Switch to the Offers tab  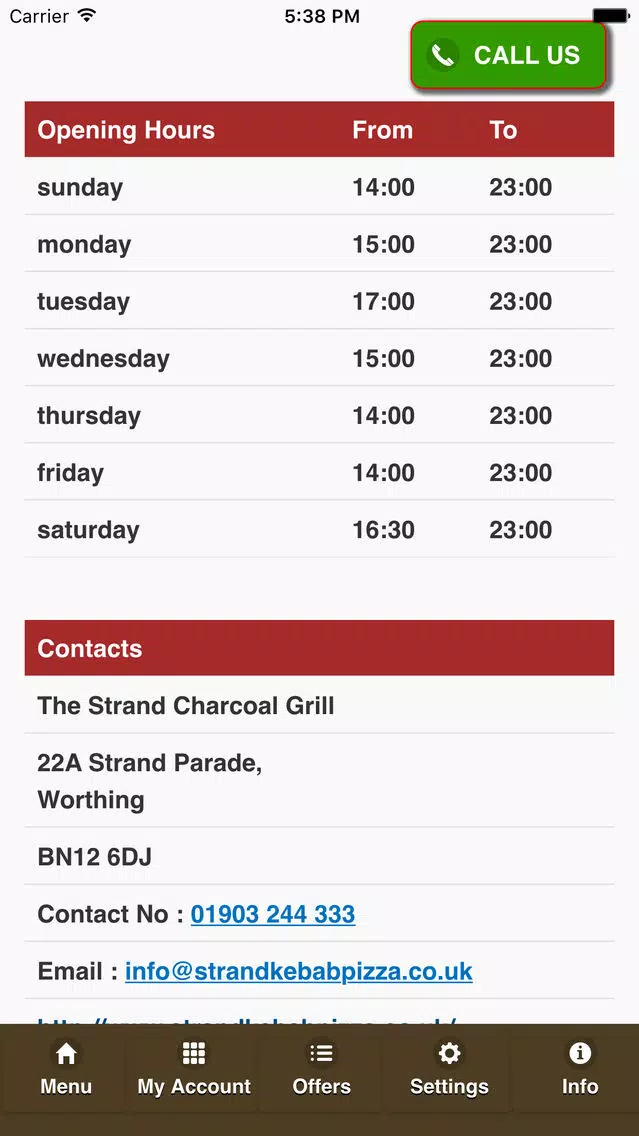coord(322,1069)
